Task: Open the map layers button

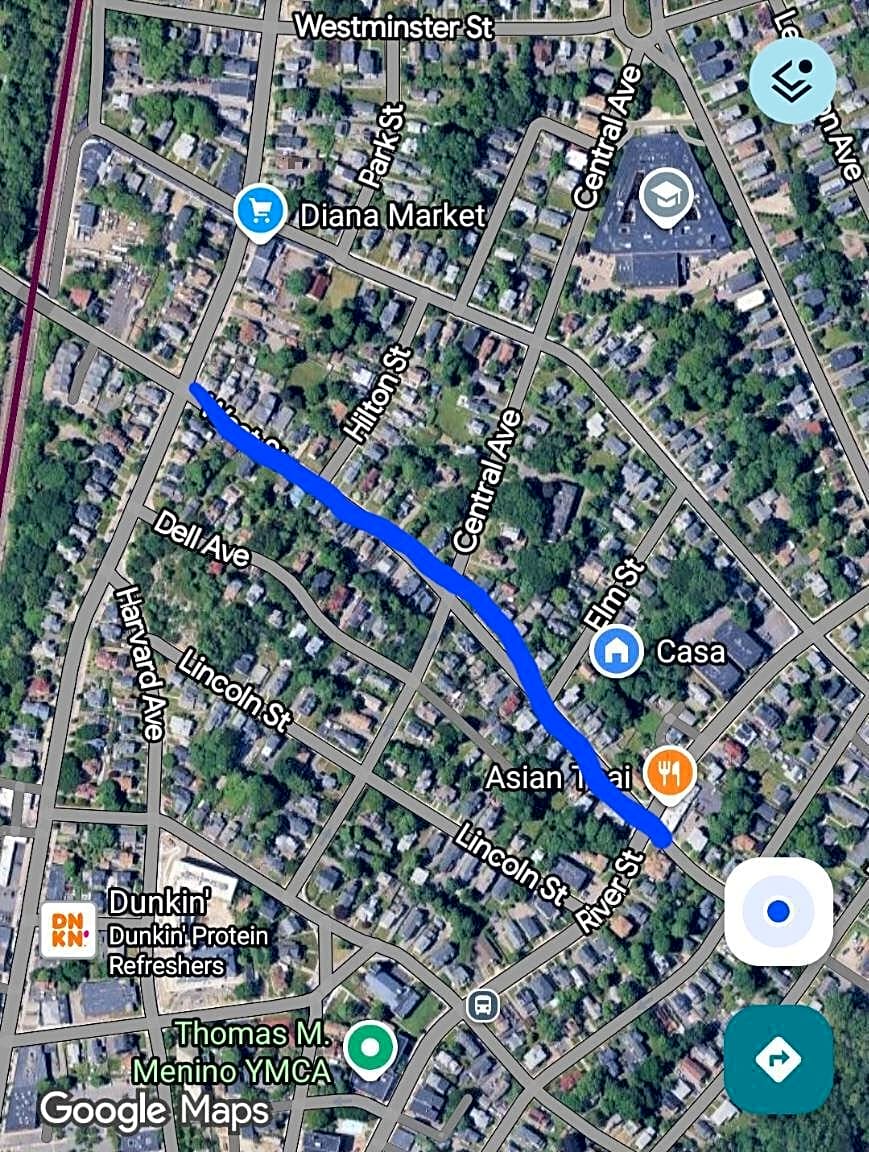Action: [793, 80]
